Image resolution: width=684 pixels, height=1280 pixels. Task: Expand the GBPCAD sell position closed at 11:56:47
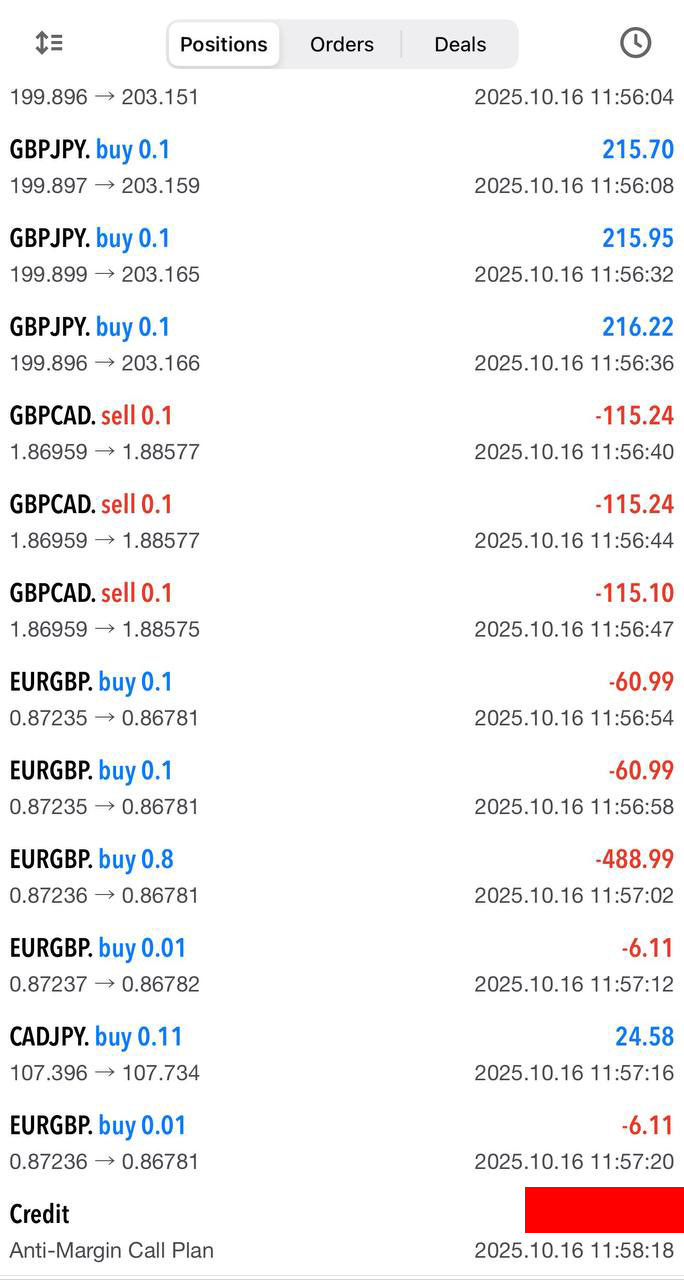coord(342,610)
